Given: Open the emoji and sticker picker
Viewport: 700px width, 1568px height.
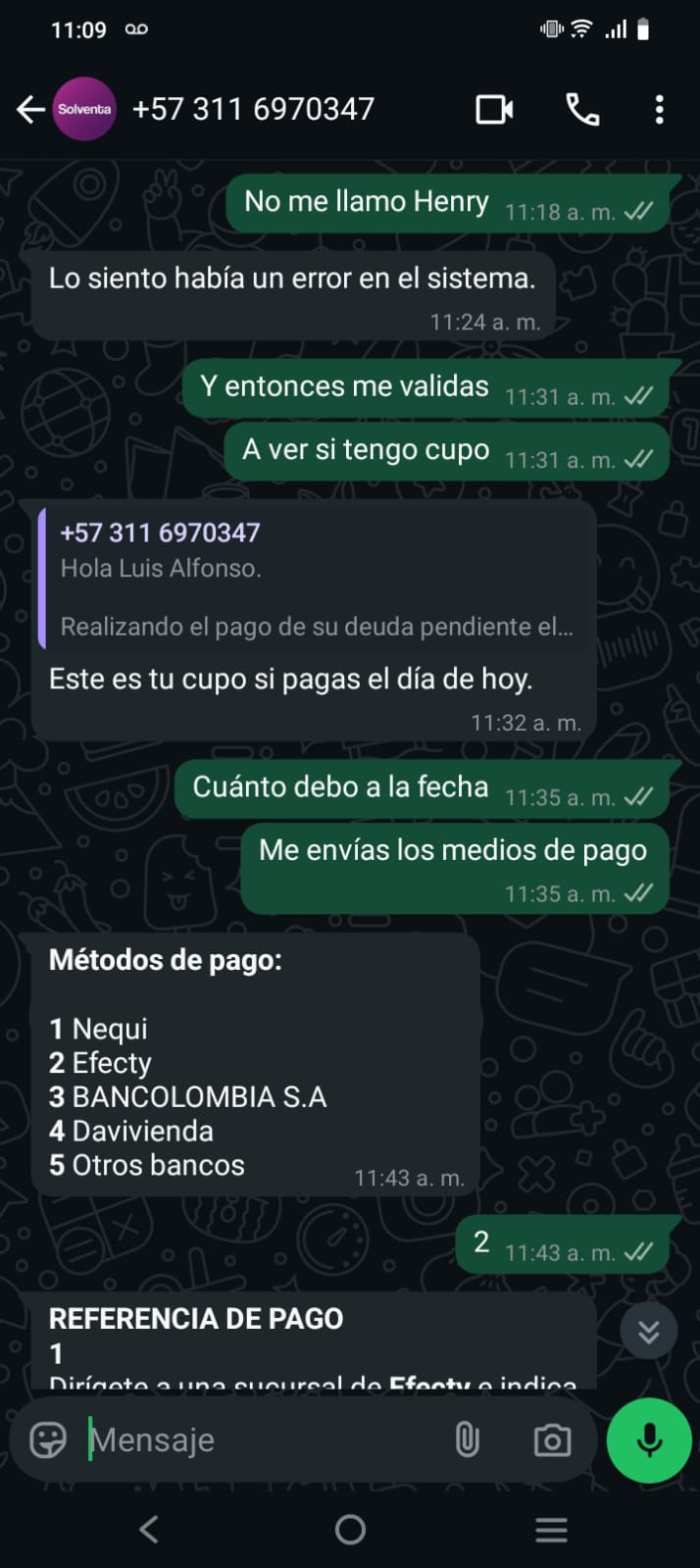Looking at the screenshot, I should coord(48,1440).
